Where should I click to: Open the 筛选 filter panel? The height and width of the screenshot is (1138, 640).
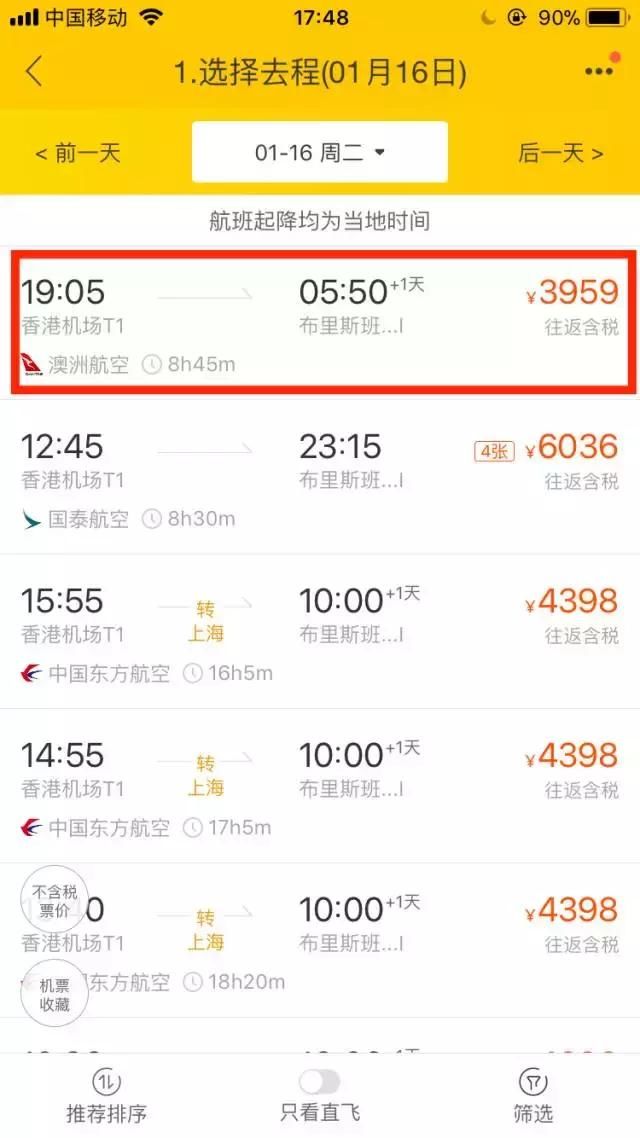(533, 1096)
